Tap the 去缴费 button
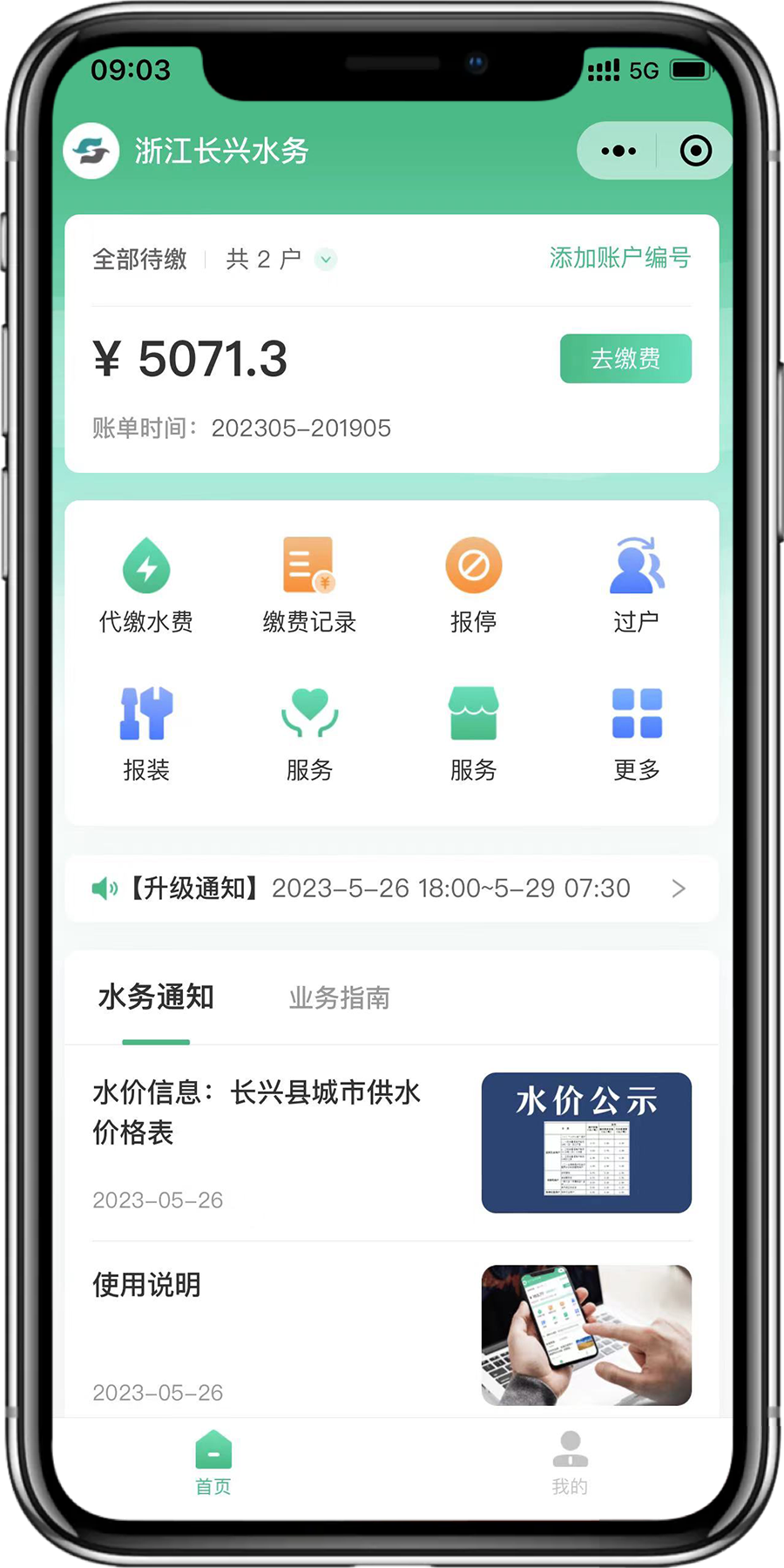The width and height of the screenshot is (784, 1568). [625, 358]
